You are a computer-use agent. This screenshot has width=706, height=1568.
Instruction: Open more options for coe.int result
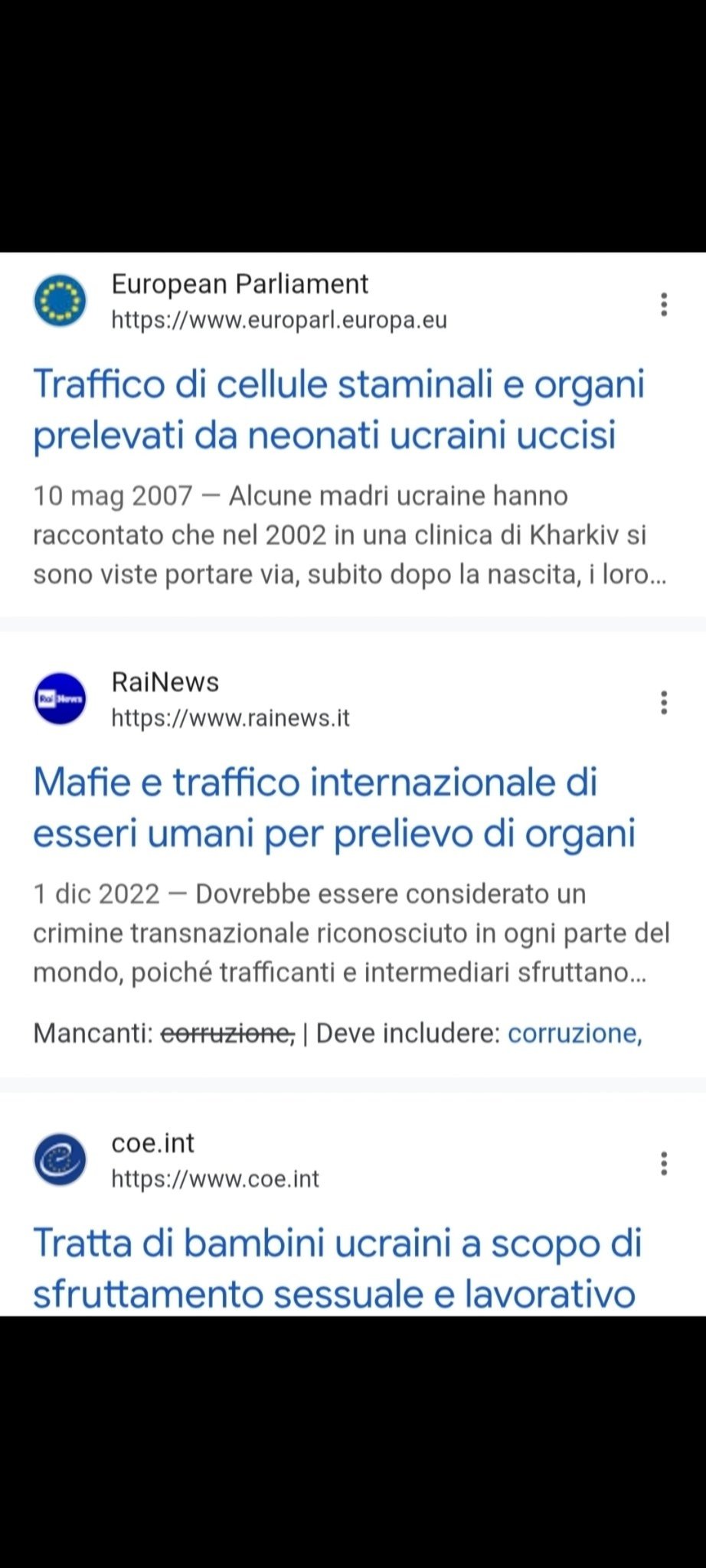pos(664,1163)
